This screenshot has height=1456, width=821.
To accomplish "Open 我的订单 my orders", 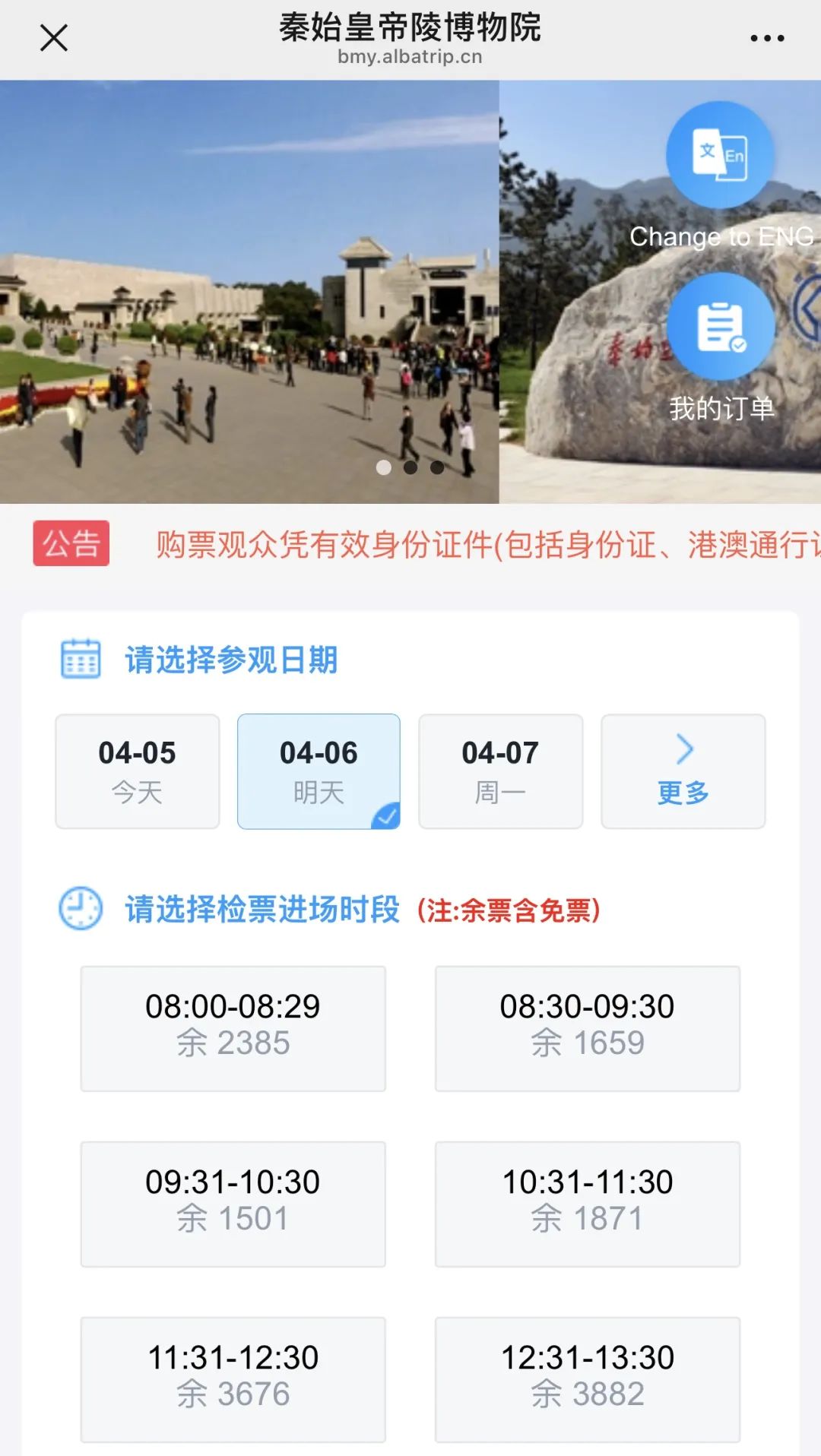I will (x=721, y=328).
